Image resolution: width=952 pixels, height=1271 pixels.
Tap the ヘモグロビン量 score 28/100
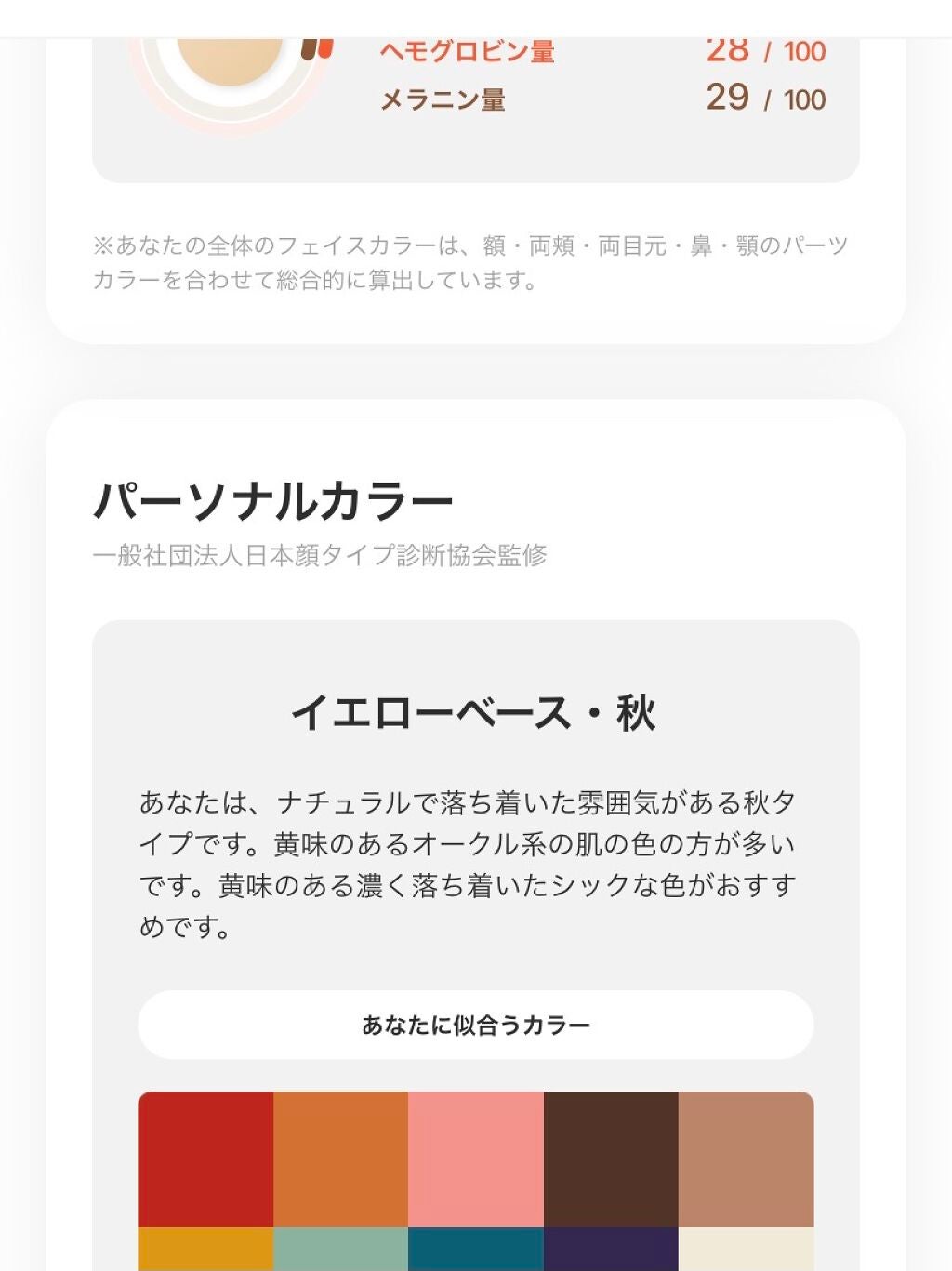(762, 51)
